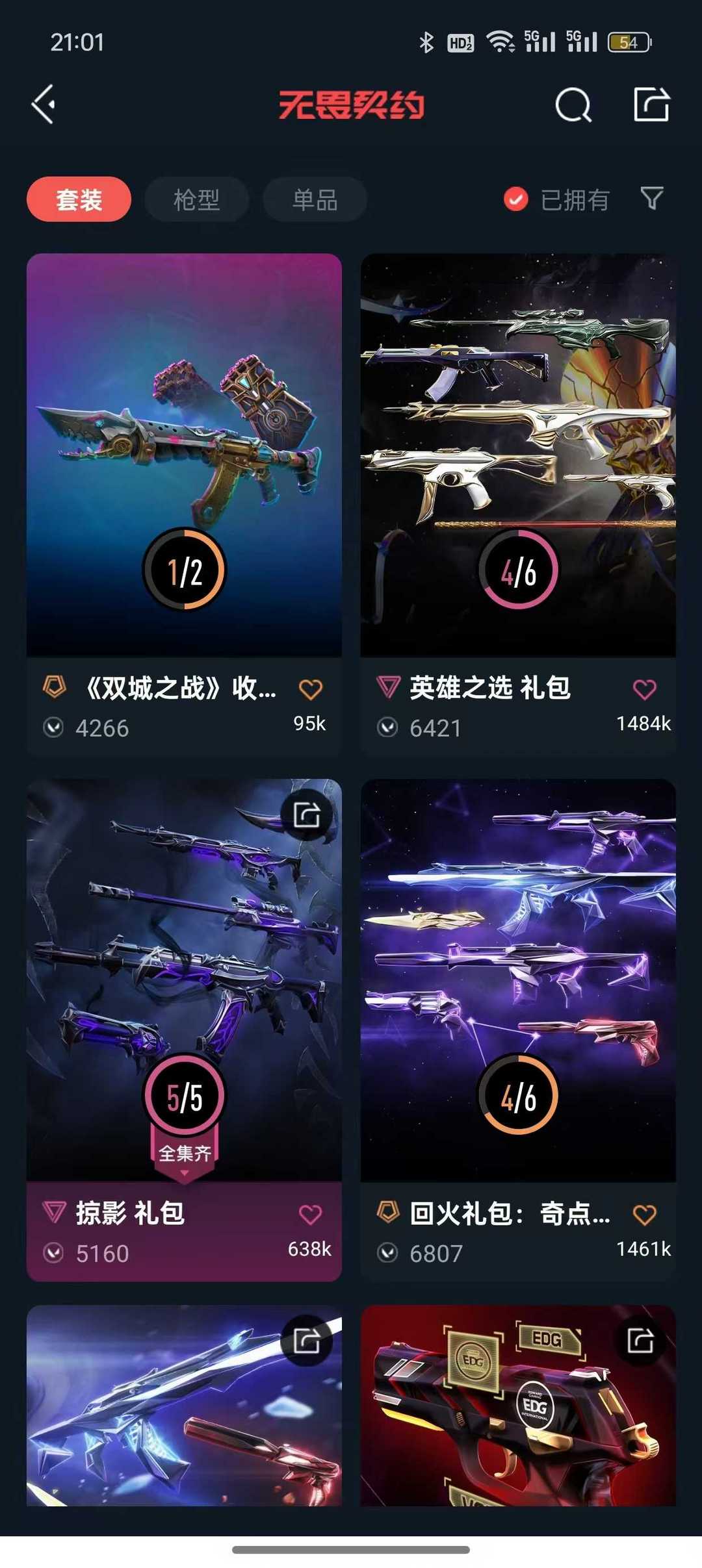Switch to the 单品 tab

(313, 199)
